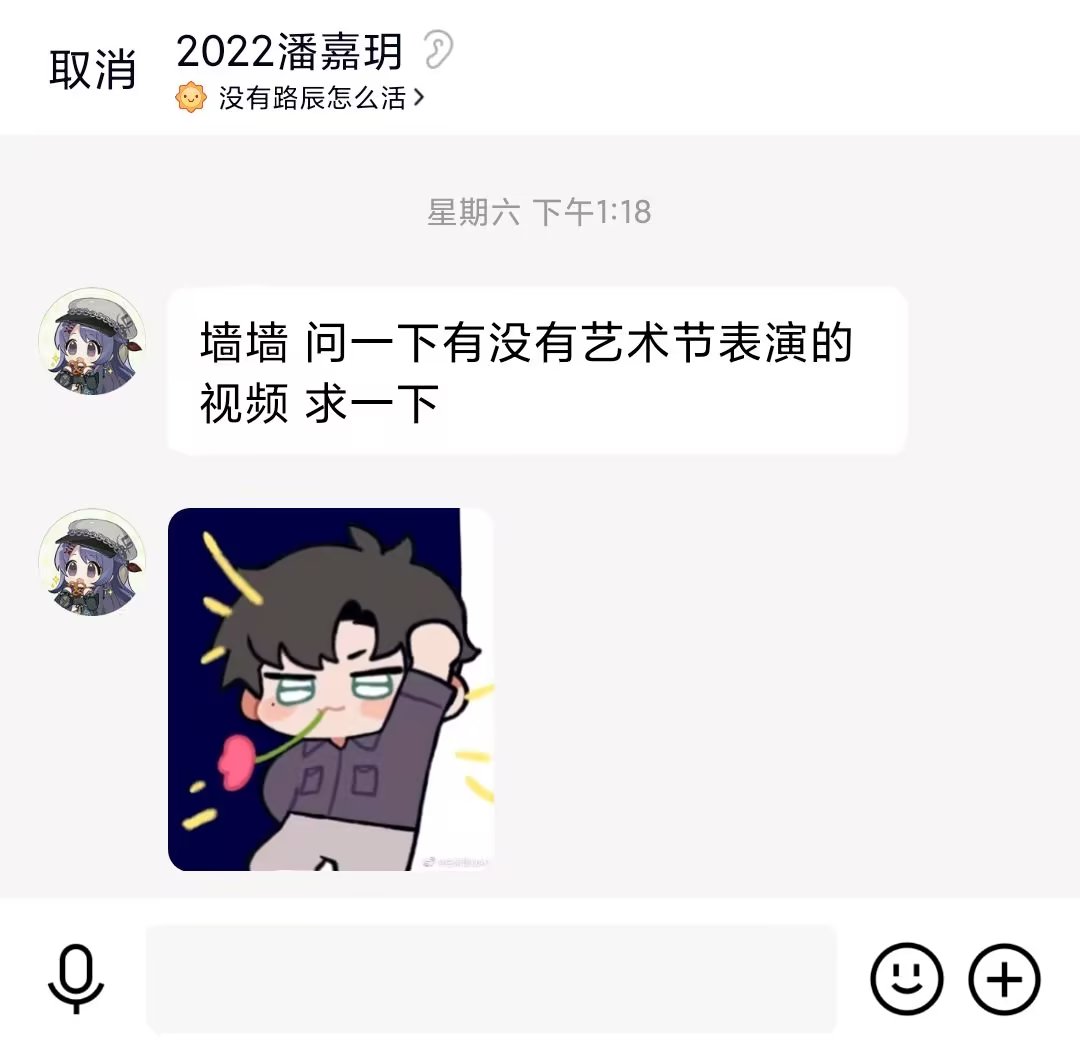Image resolution: width=1080 pixels, height=1060 pixels.
Task: Tap the microphone voice input icon
Action: pos(76,978)
